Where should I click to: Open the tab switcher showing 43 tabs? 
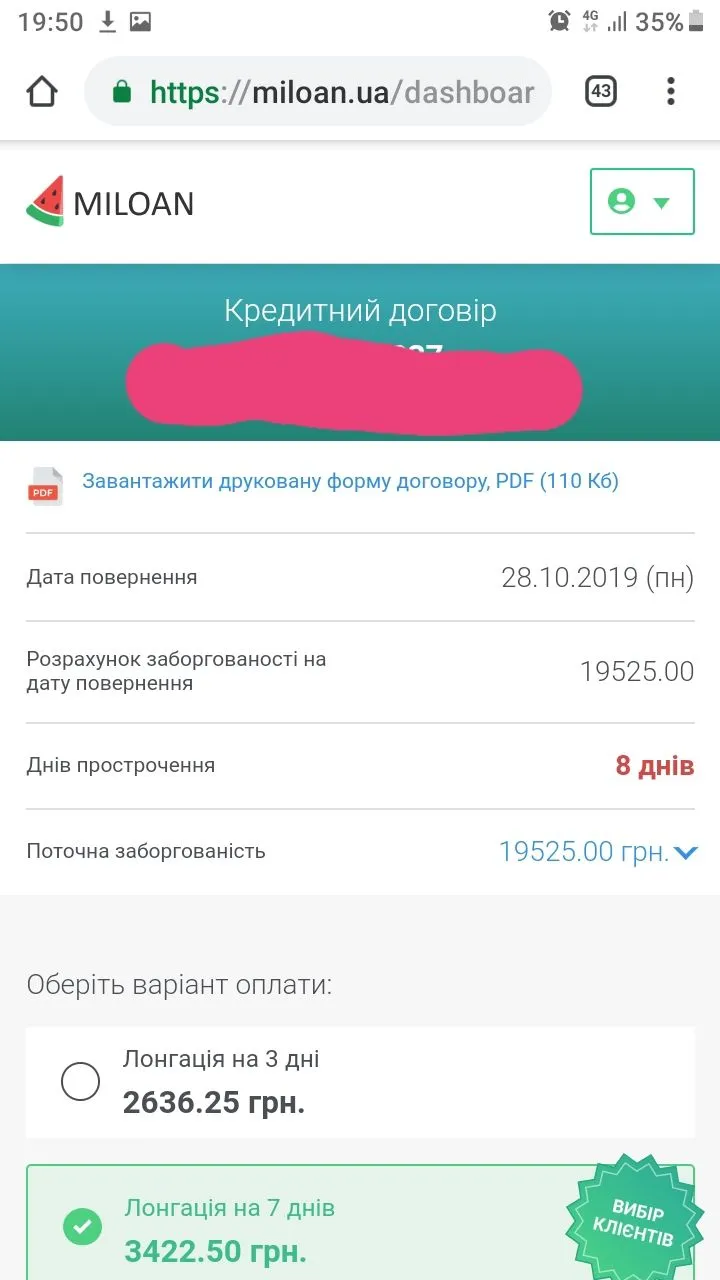point(600,92)
